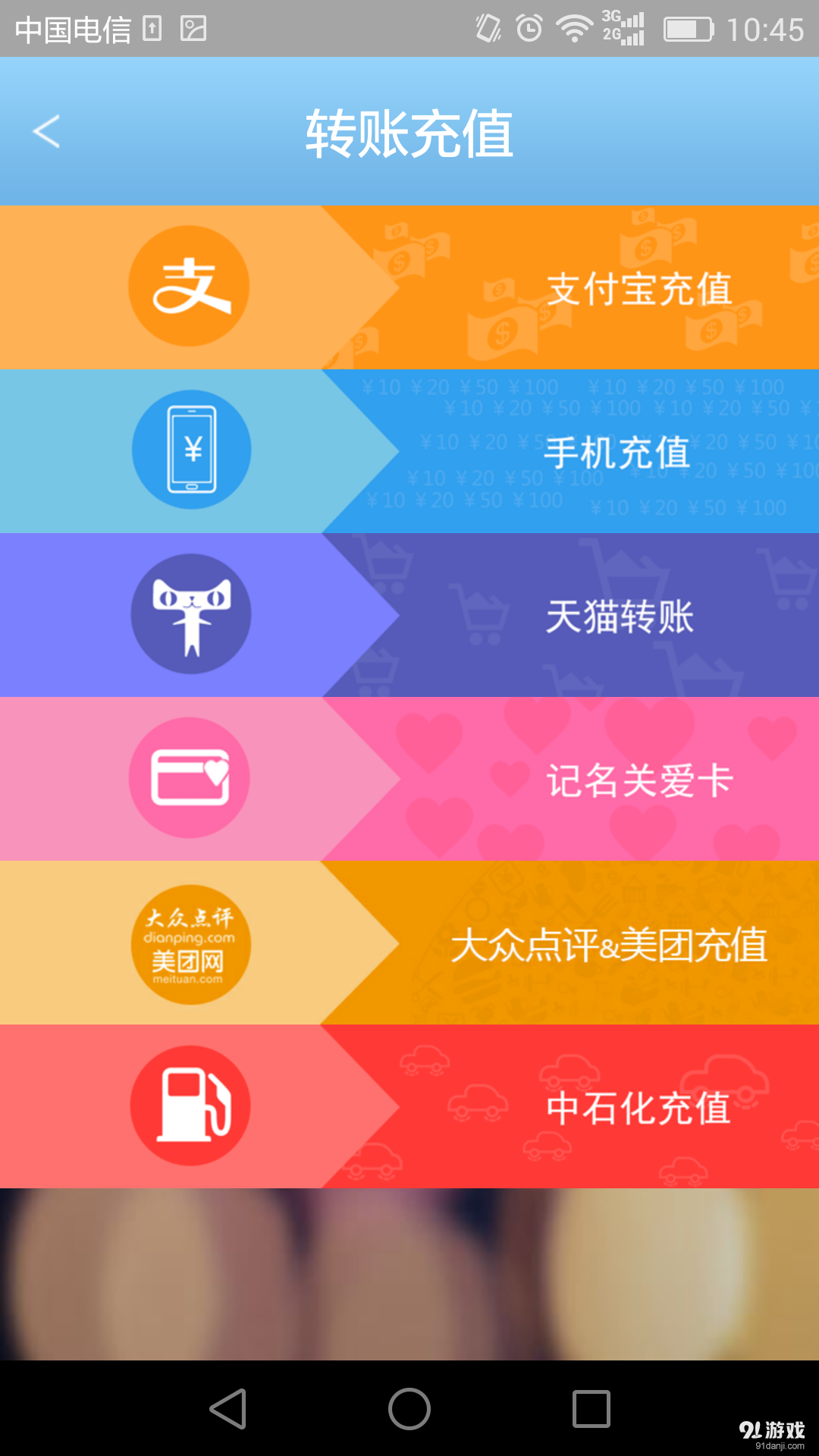
Task: Tap the Dianping Meituan logo icon
Action: tap(190, 944)
